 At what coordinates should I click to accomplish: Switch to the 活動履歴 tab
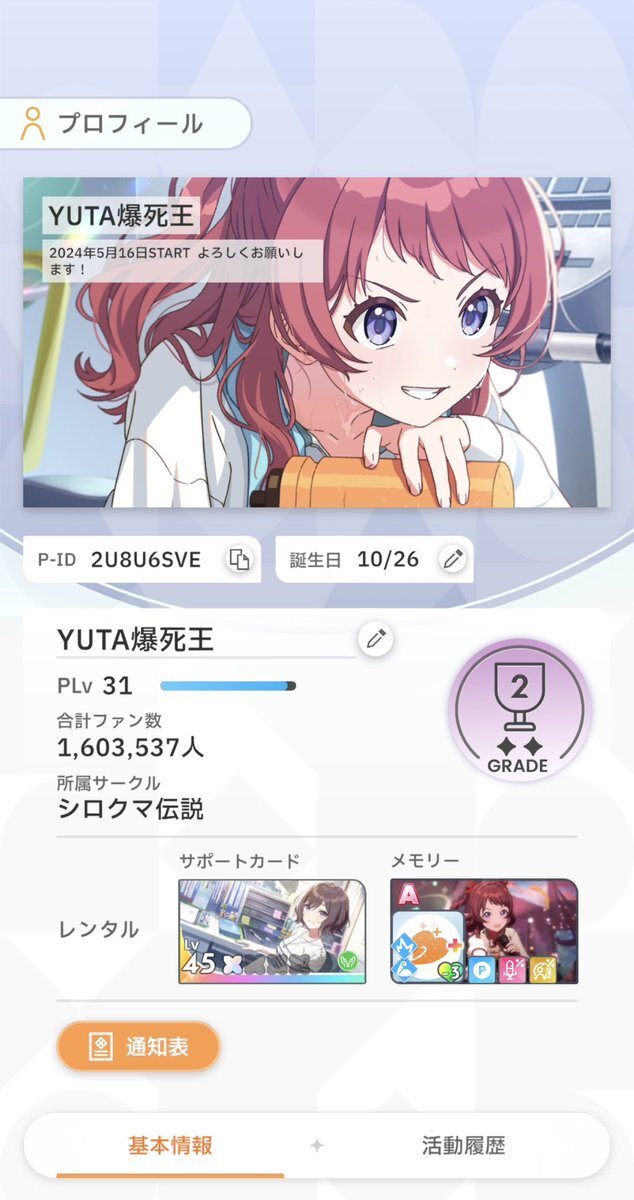point(463,1146)
